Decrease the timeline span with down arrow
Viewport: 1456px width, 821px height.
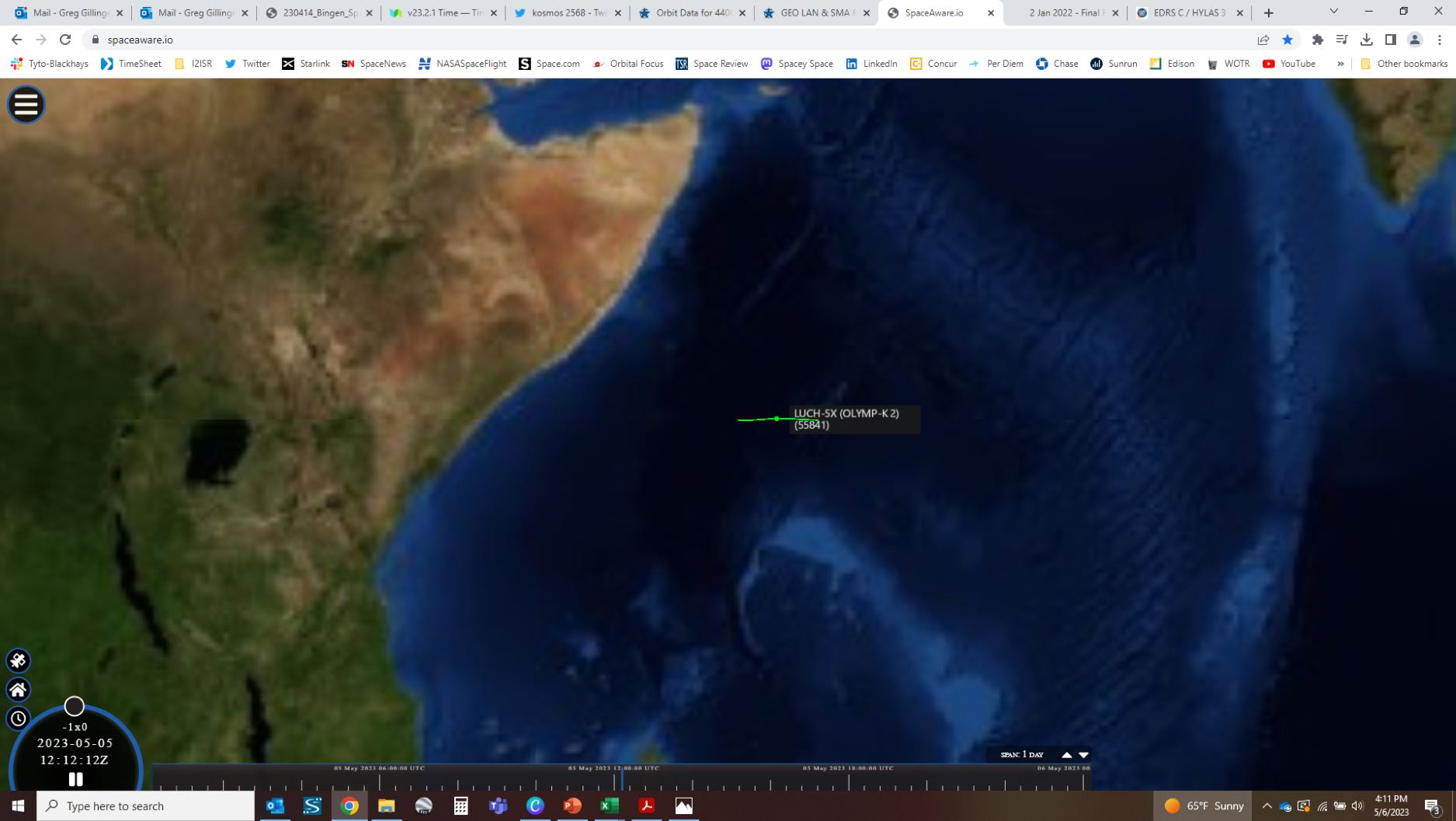[x=1083, y=755]
